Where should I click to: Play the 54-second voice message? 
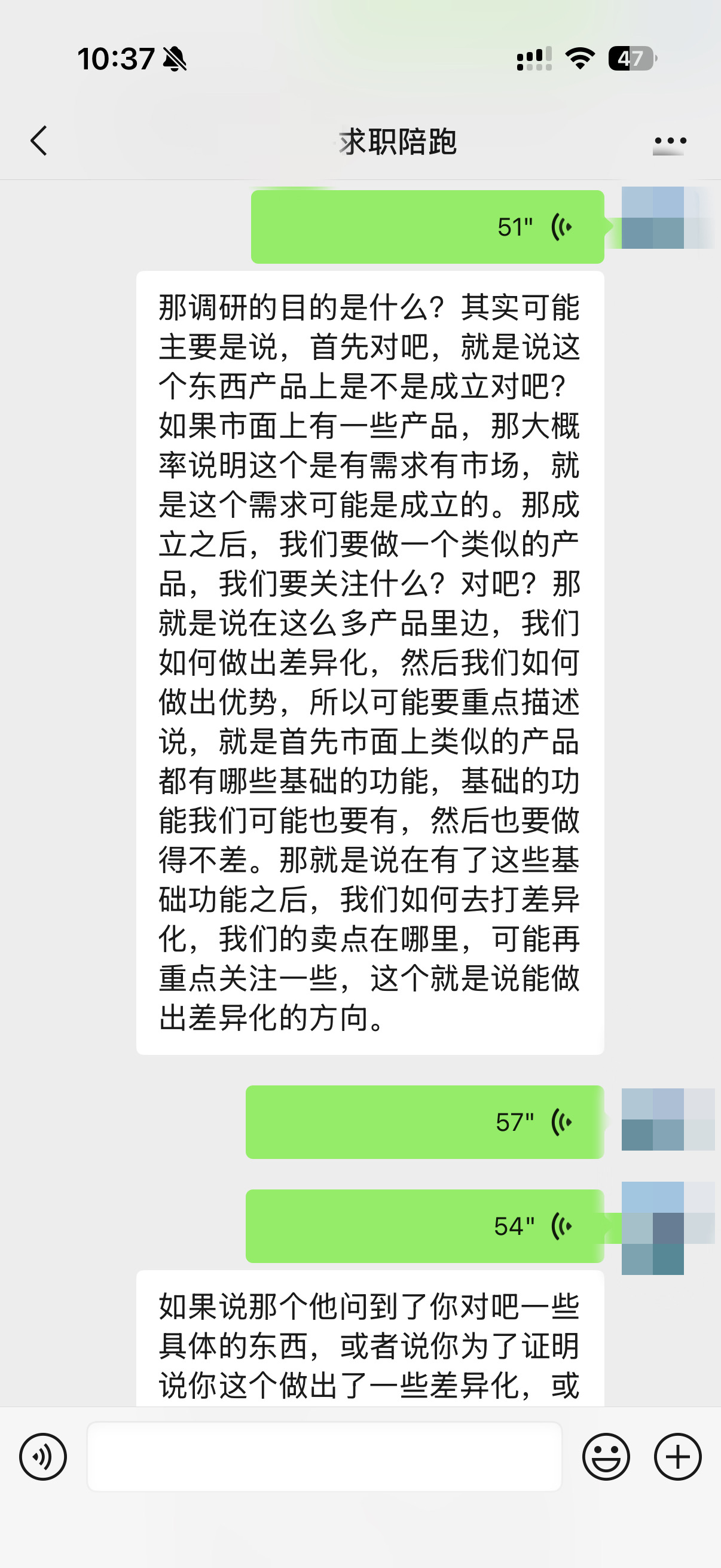(x=424, y=1226)
